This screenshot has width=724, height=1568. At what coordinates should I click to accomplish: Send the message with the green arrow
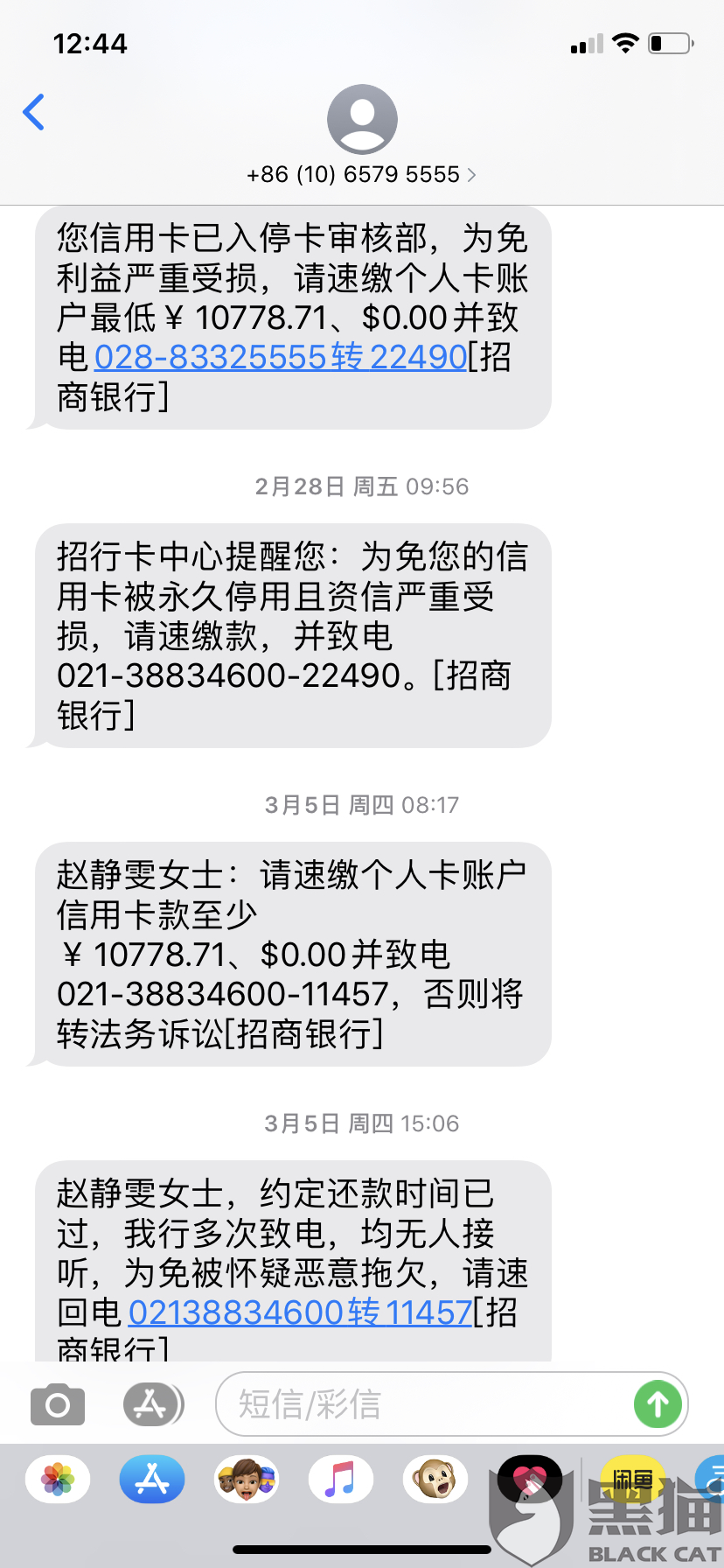(x=658, y=1404)
